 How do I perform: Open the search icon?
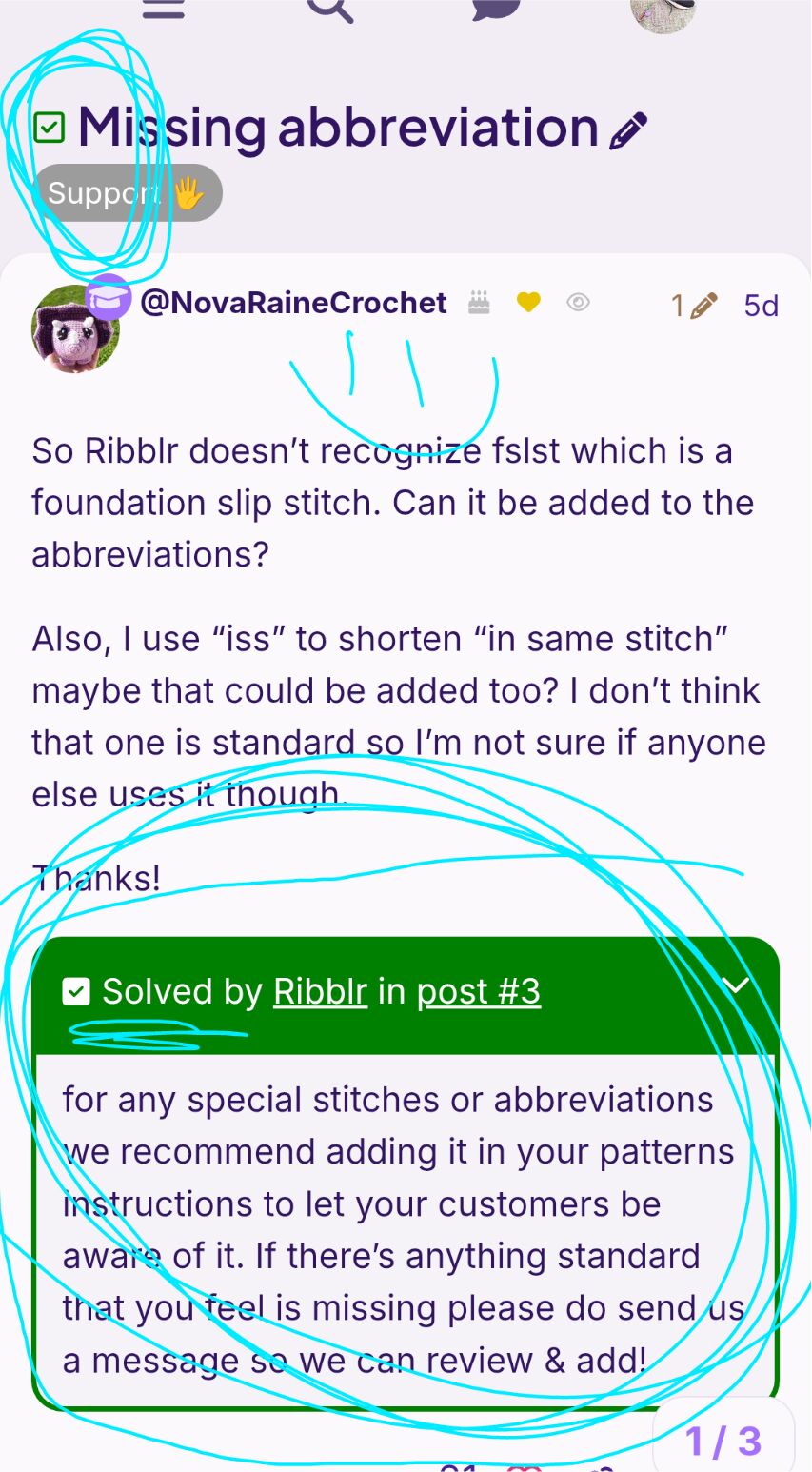pos(330,10)
